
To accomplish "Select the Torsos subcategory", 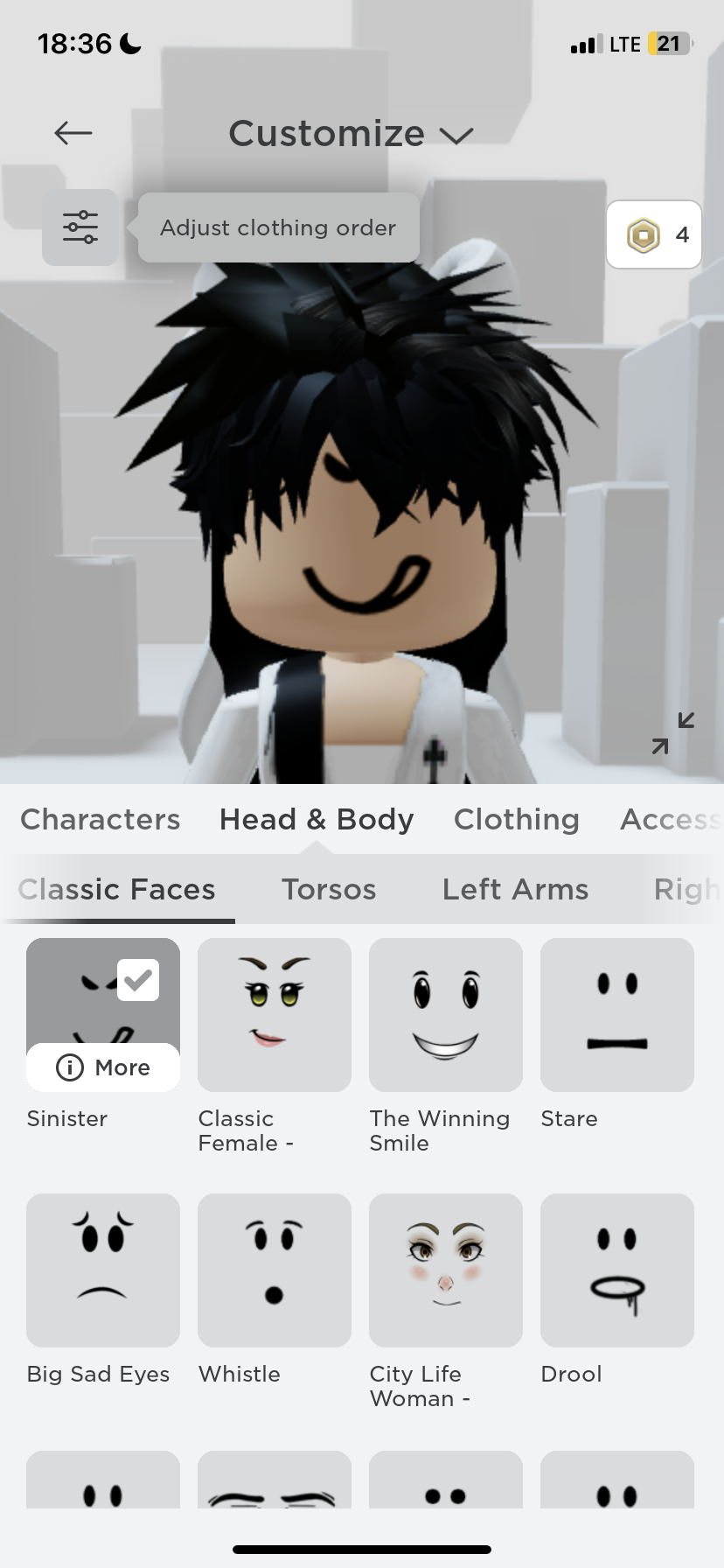I will pyautogui.click(x=329, y=889).
